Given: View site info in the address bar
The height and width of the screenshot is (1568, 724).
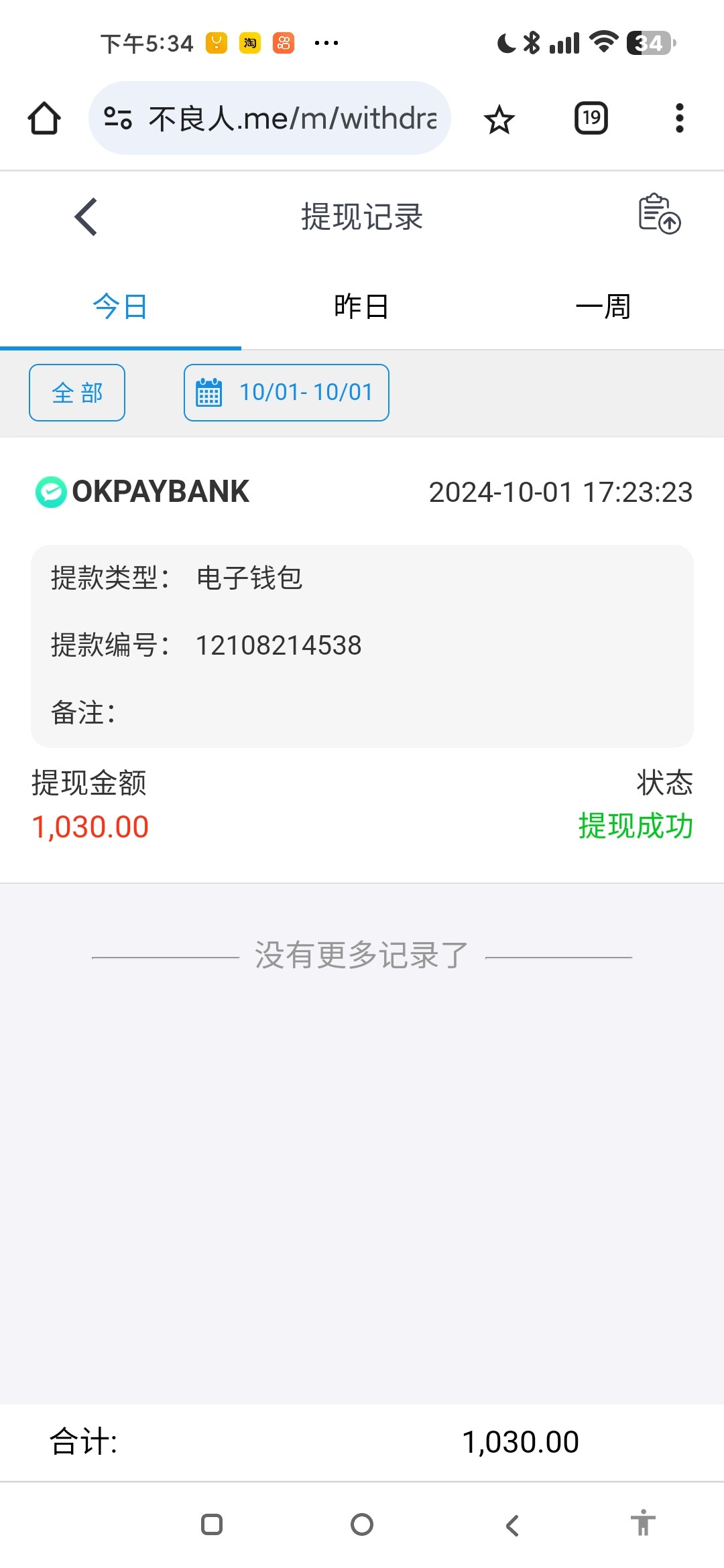Looking at the screenshot, I should coord(118,119).
